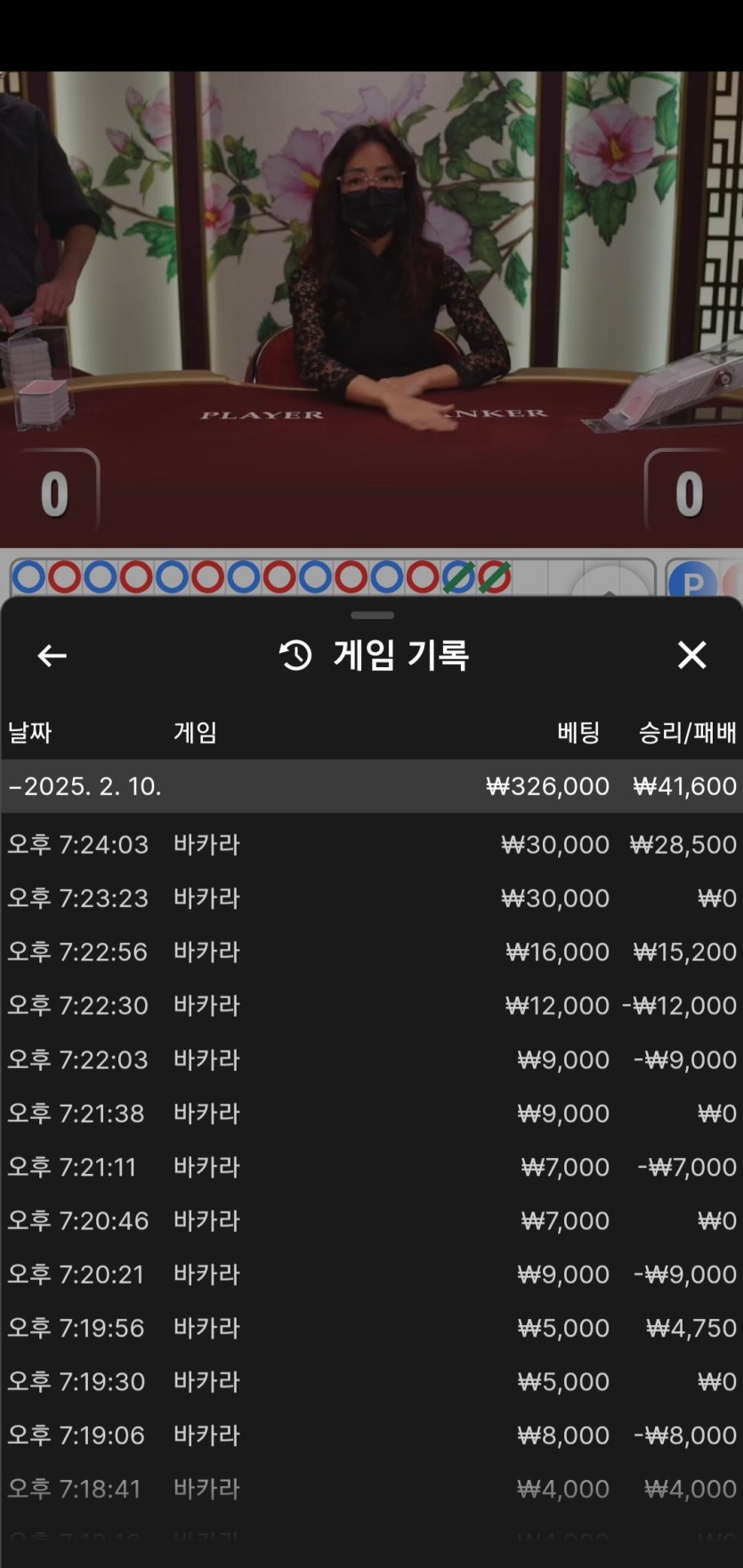Collapse the 2025. 2. 10. date group

[x=85, y=786]
